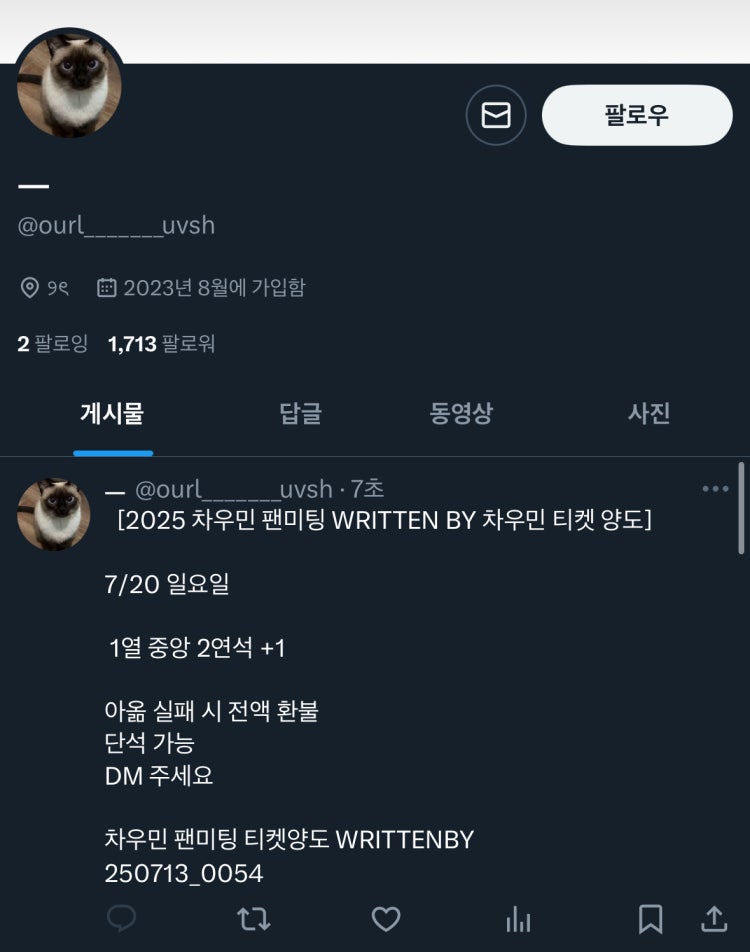Switch to the 게시물 tab
The image size is (750, 952).
[112, 413]
